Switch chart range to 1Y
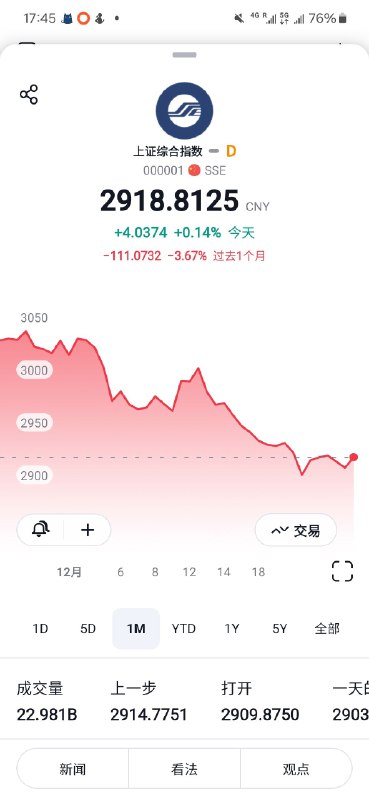 [232, 629]
